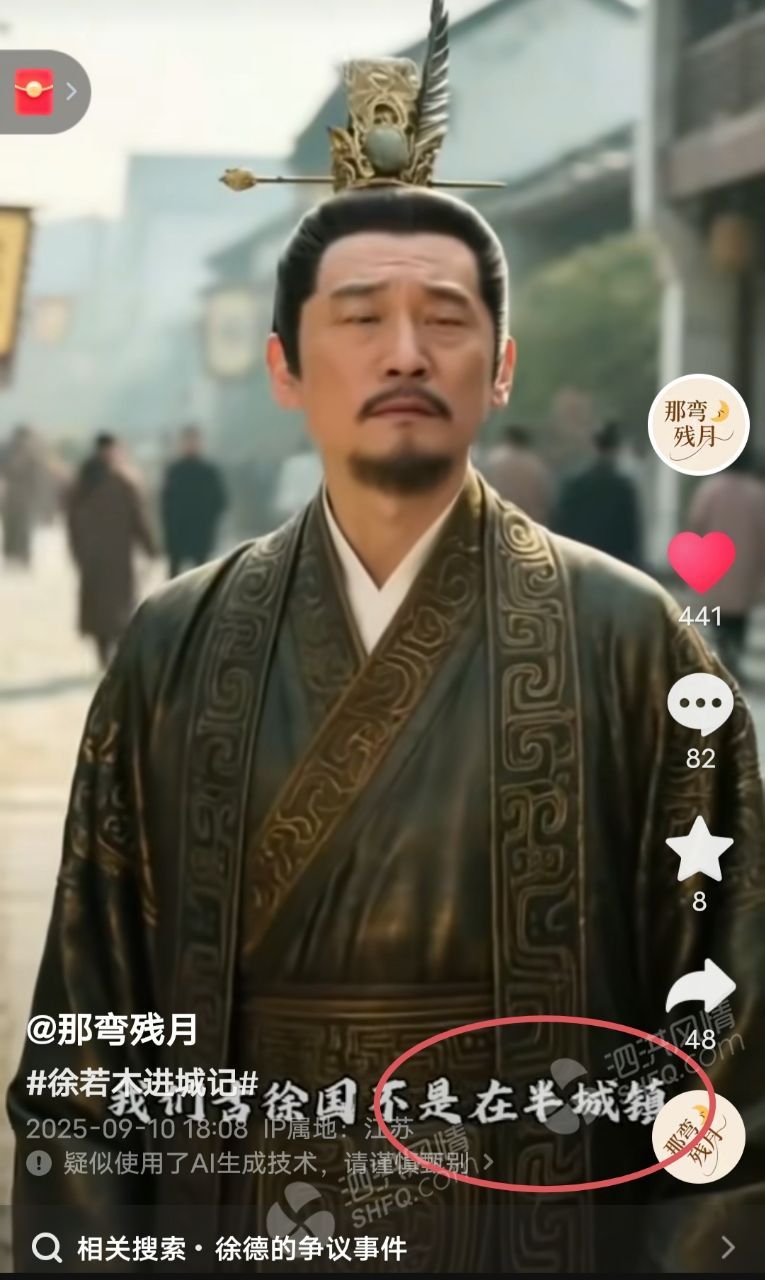The width and height of the screenshot is (765, 1280).
Task: Add video to favorites with the star
Action: (700, 849)
